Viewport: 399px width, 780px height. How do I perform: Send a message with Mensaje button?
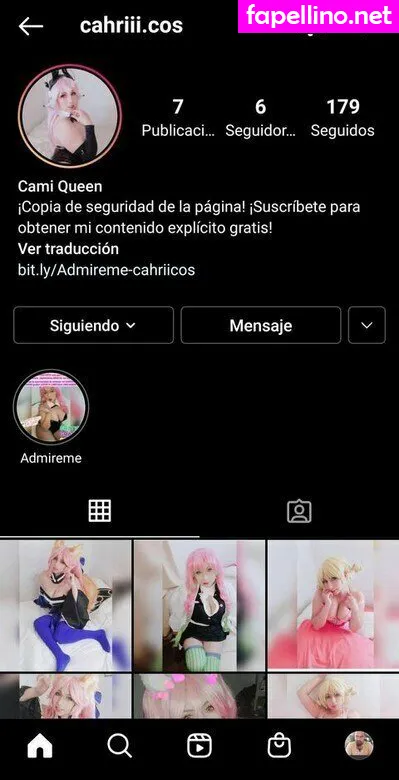pyautogui.click(x=261, y=325)
